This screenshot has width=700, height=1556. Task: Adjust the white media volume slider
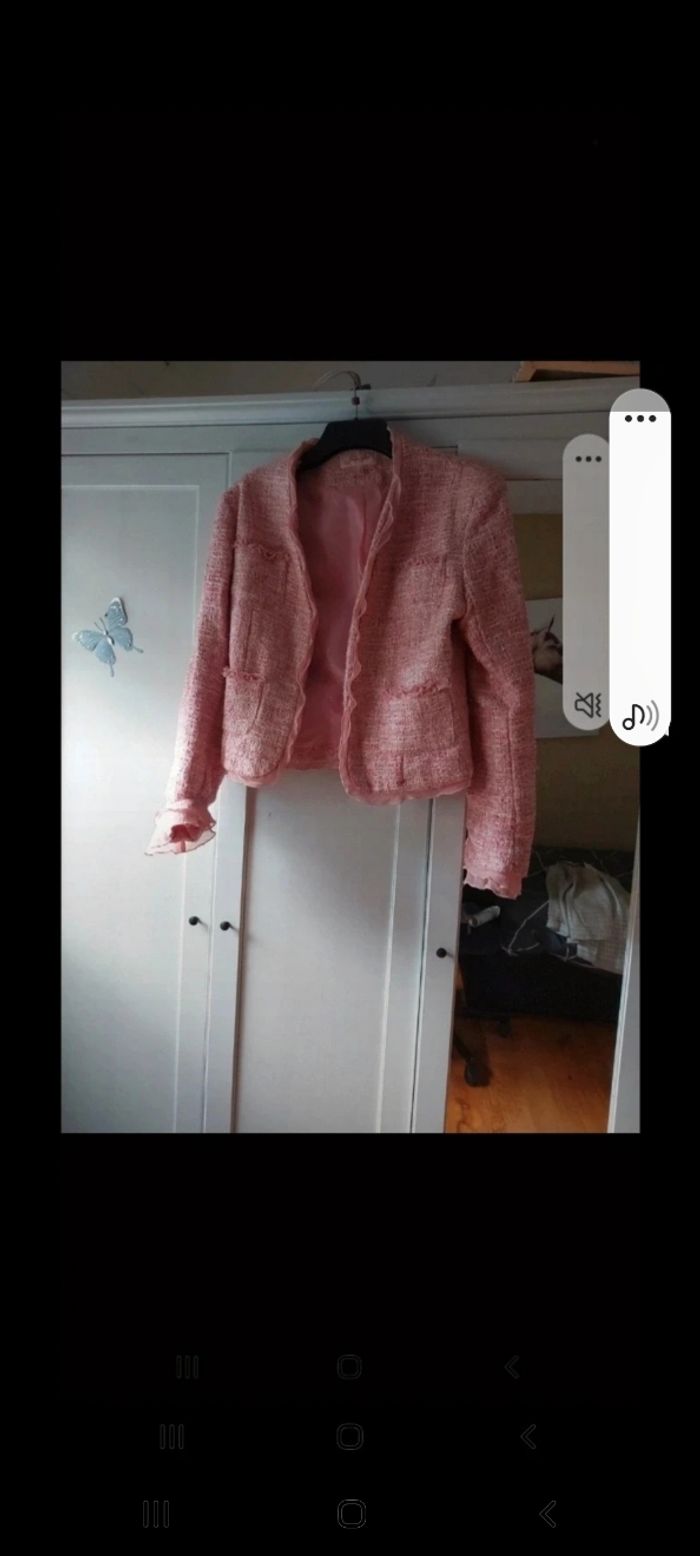[640, 560]
